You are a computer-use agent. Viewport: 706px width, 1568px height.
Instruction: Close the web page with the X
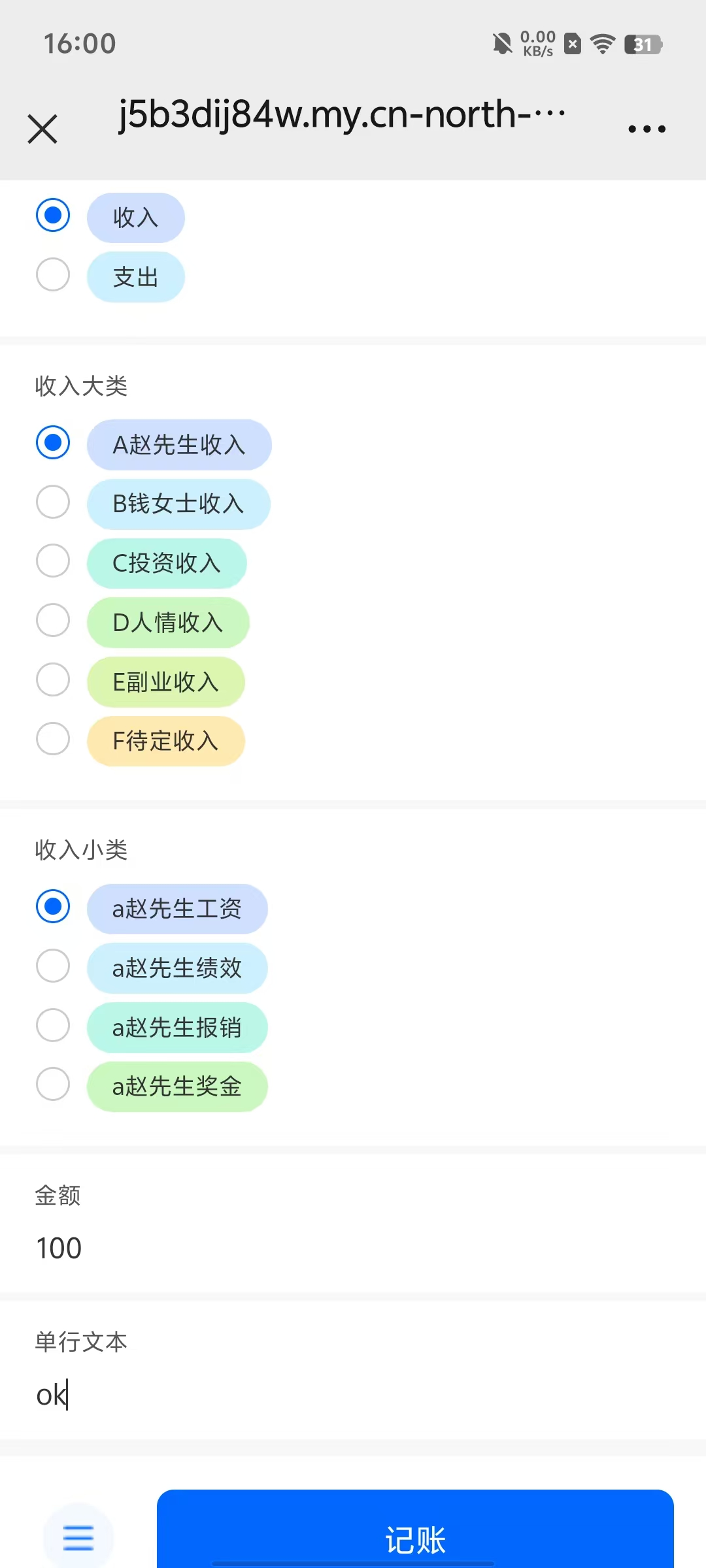click(42, 128)
